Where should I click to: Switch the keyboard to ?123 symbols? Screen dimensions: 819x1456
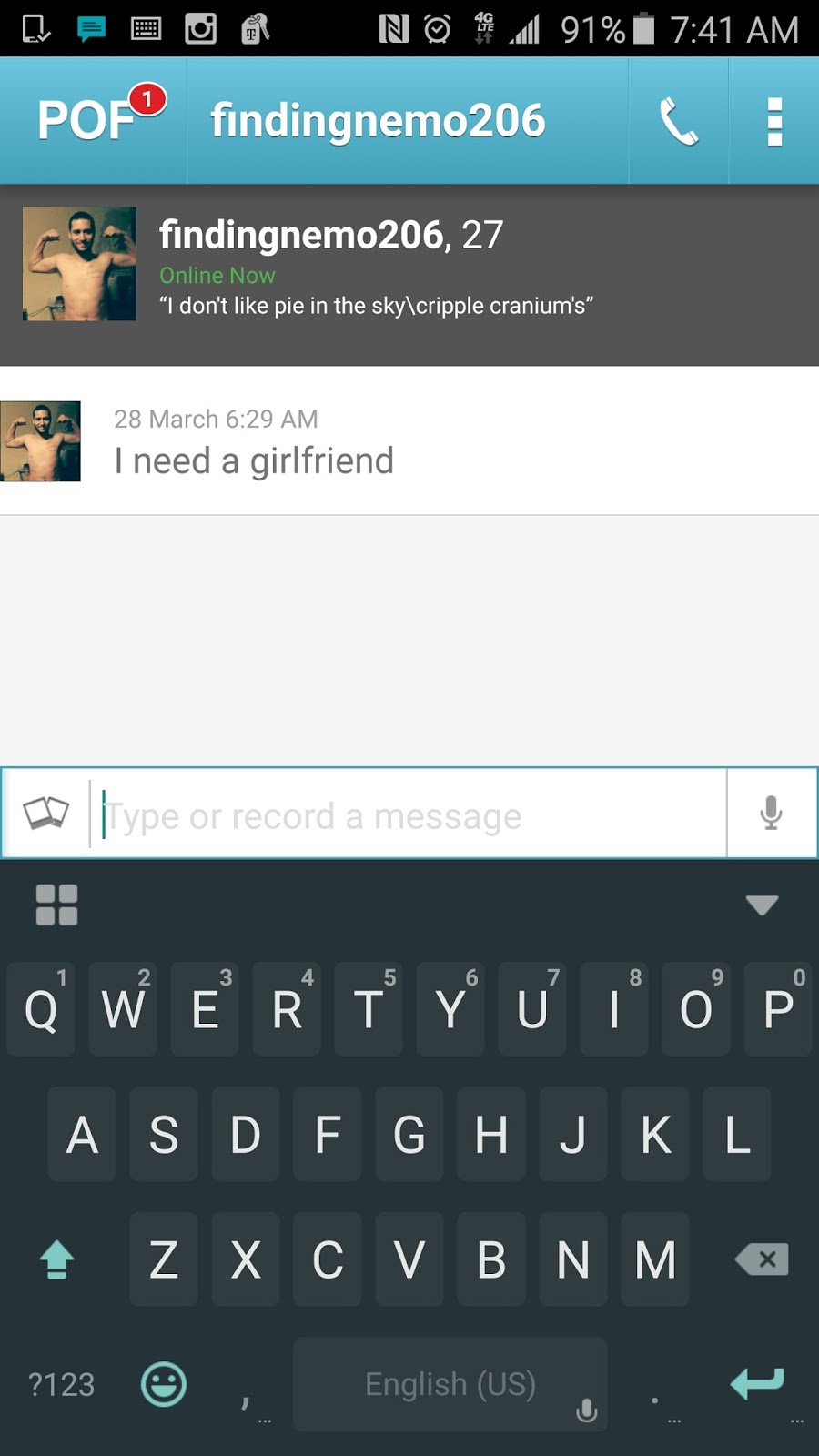click(x=61, y=1384)
